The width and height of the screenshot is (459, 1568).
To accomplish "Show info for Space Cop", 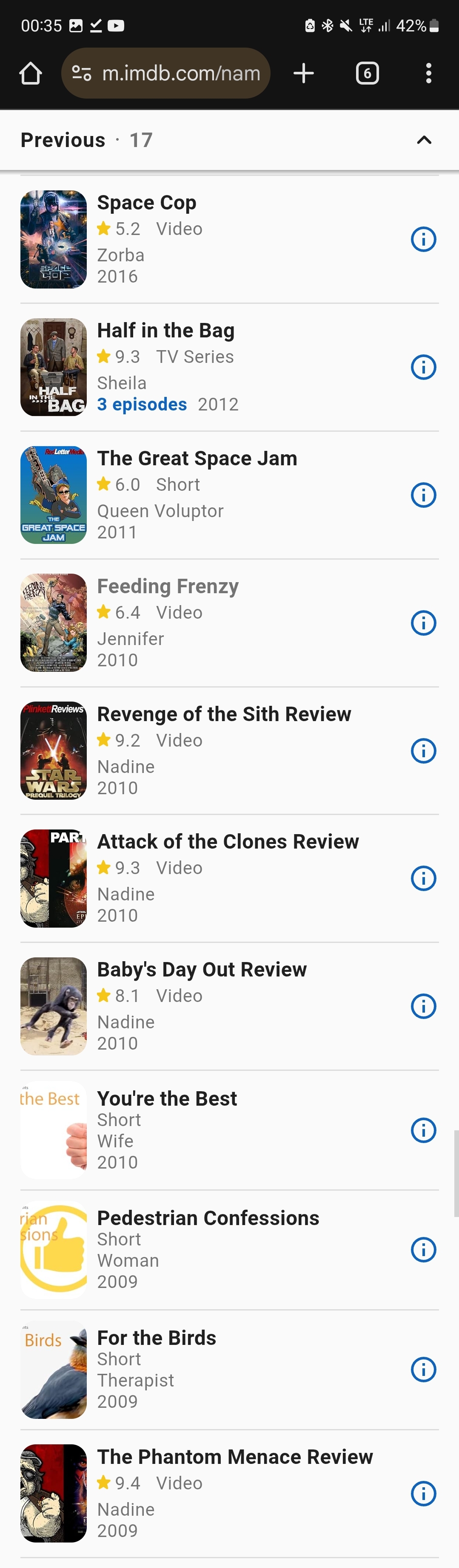I will 424,239.
